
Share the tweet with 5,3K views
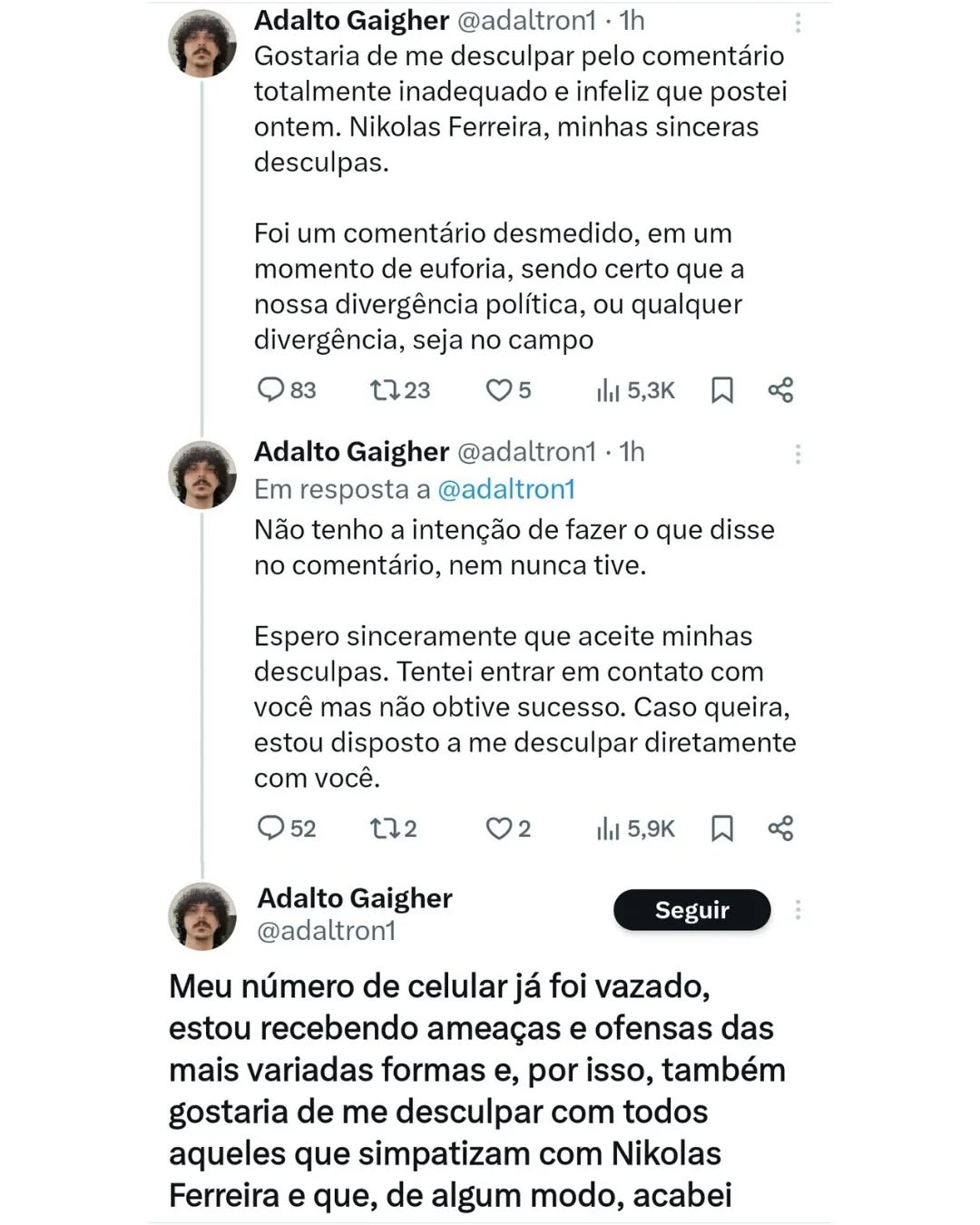(x=780, y=390)
